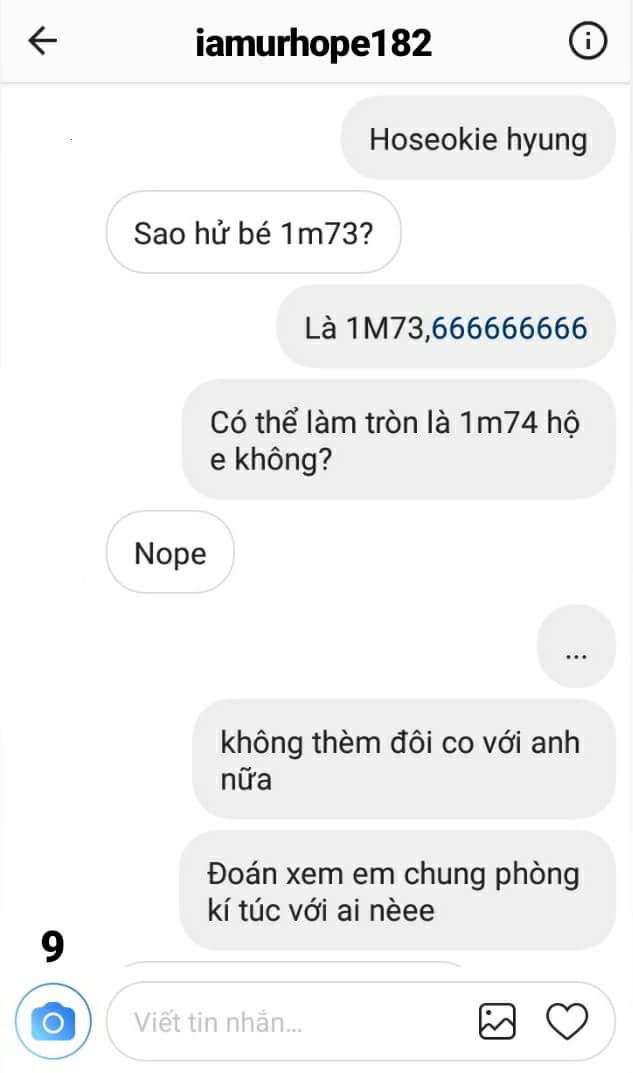Screen dimensions: 633x1073
Task: Open conversation info details
Action: (587, 41)
